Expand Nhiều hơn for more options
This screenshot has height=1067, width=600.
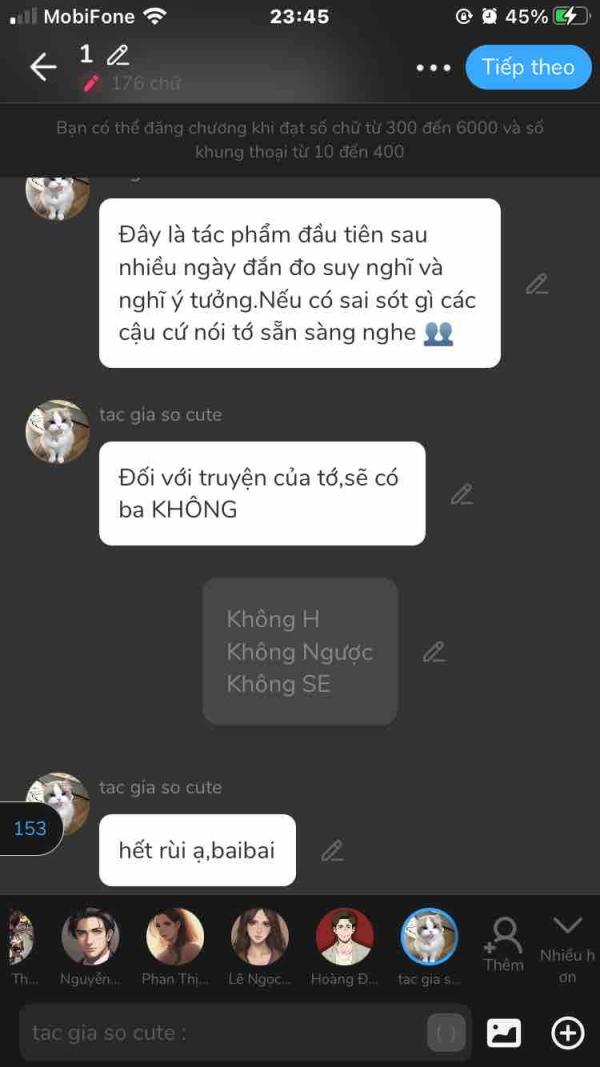[x=567, y=944]
